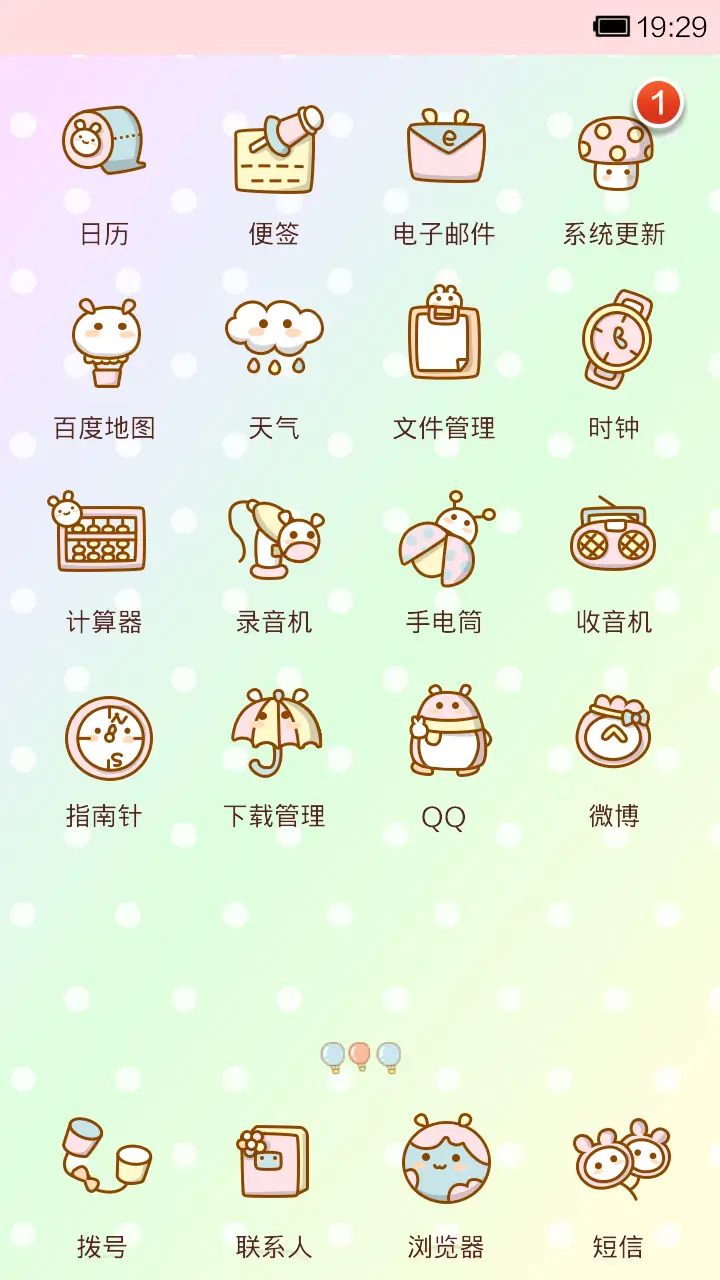Launch the 时钟 clock app
720x1280 pixels.
613,340
